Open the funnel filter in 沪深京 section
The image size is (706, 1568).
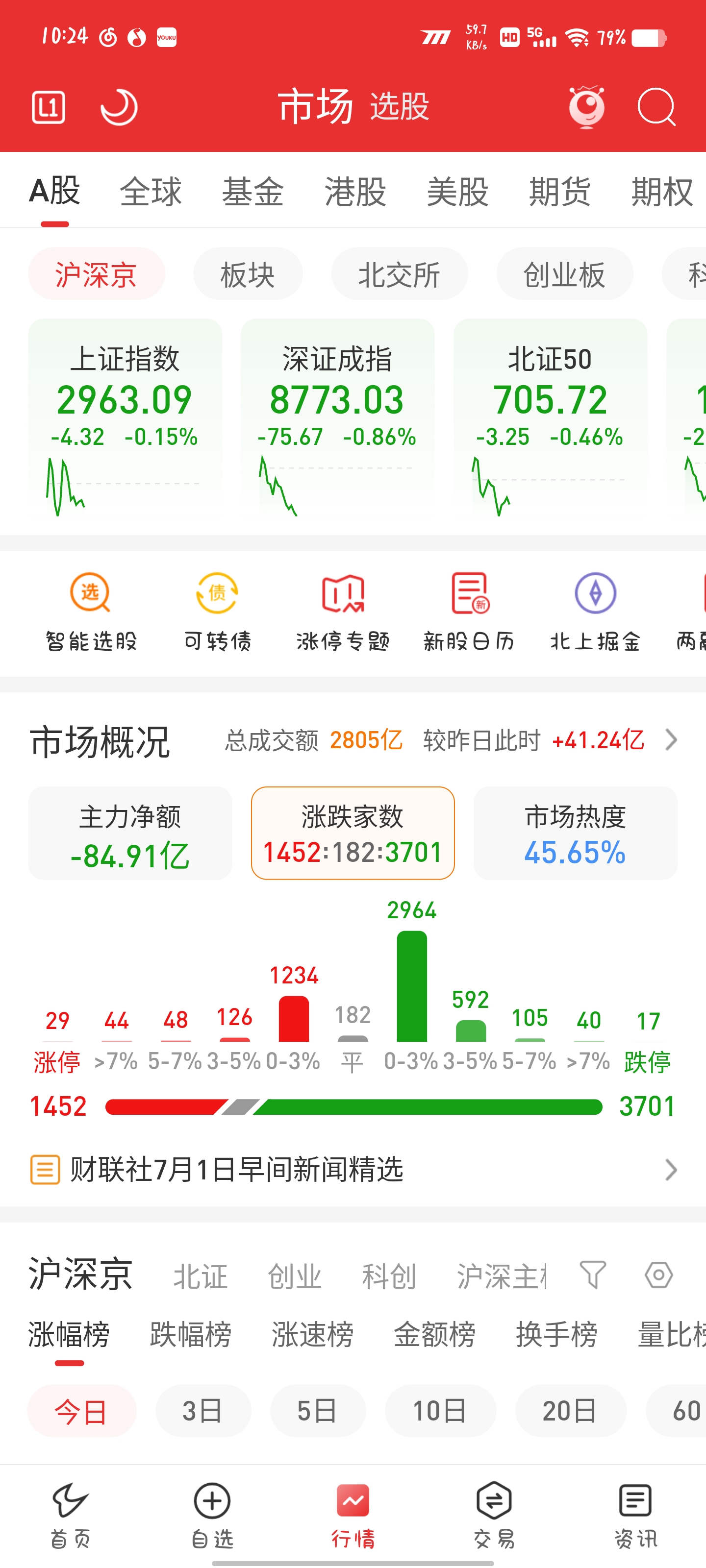coord(592,1275)
